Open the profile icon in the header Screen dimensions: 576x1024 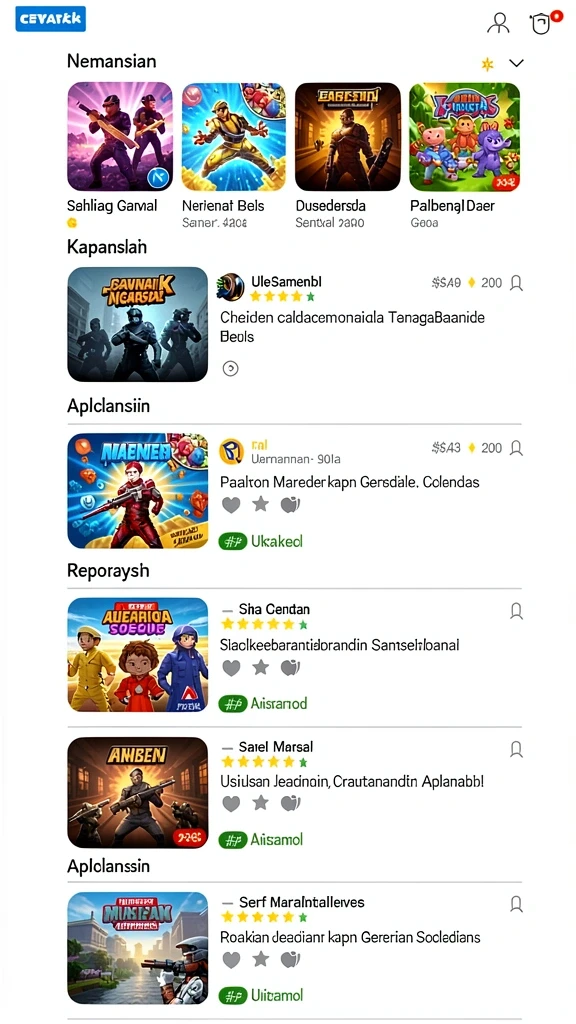498,23
